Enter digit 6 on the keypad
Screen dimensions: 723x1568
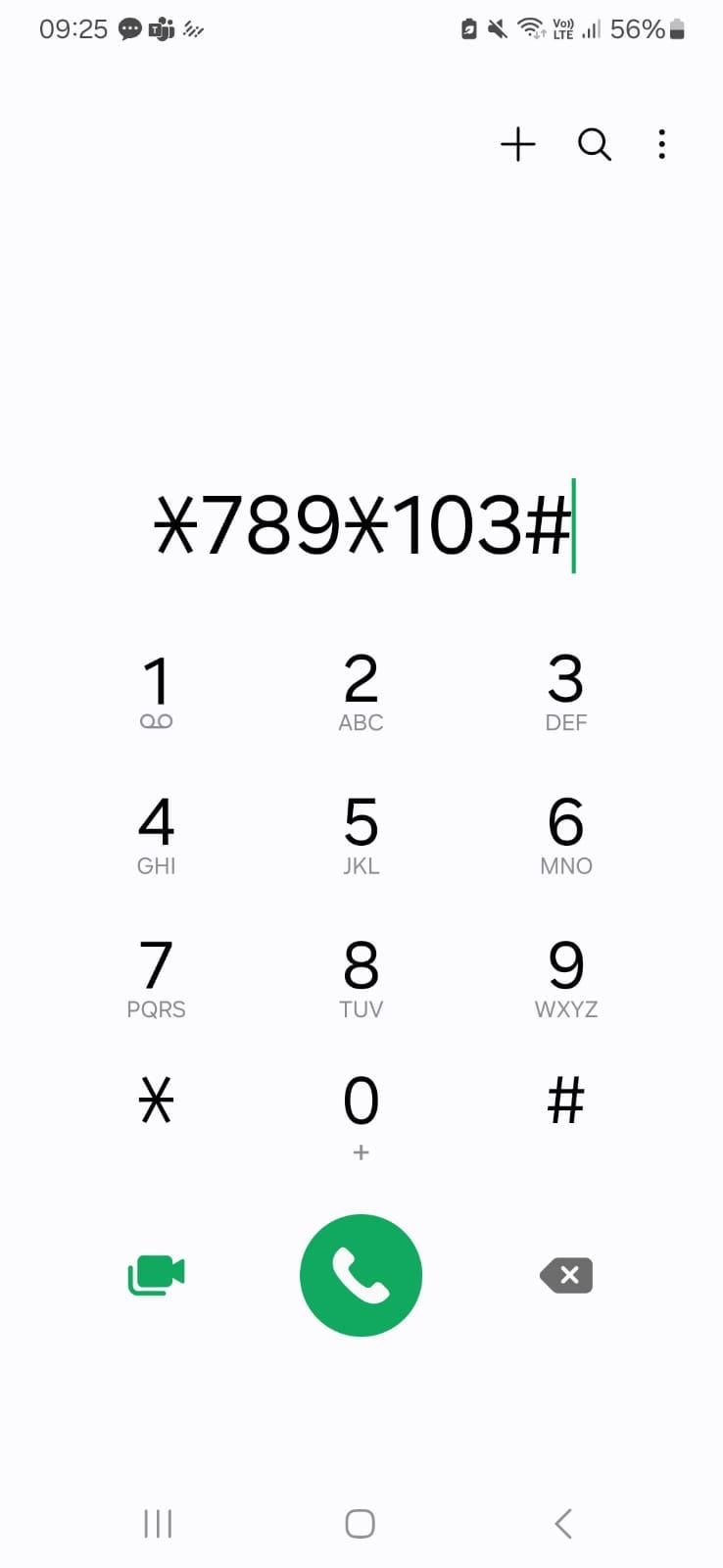tap(565, 835)
